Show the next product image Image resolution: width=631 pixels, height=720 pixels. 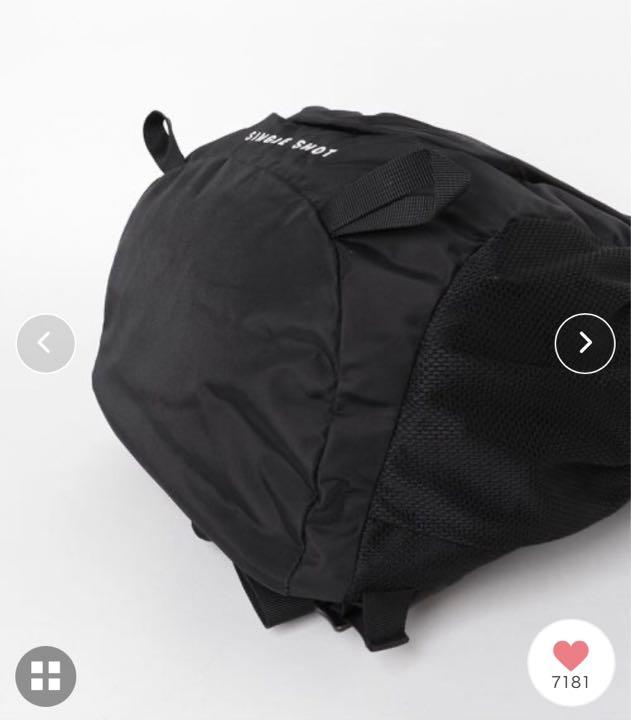[x=585, y=343]
